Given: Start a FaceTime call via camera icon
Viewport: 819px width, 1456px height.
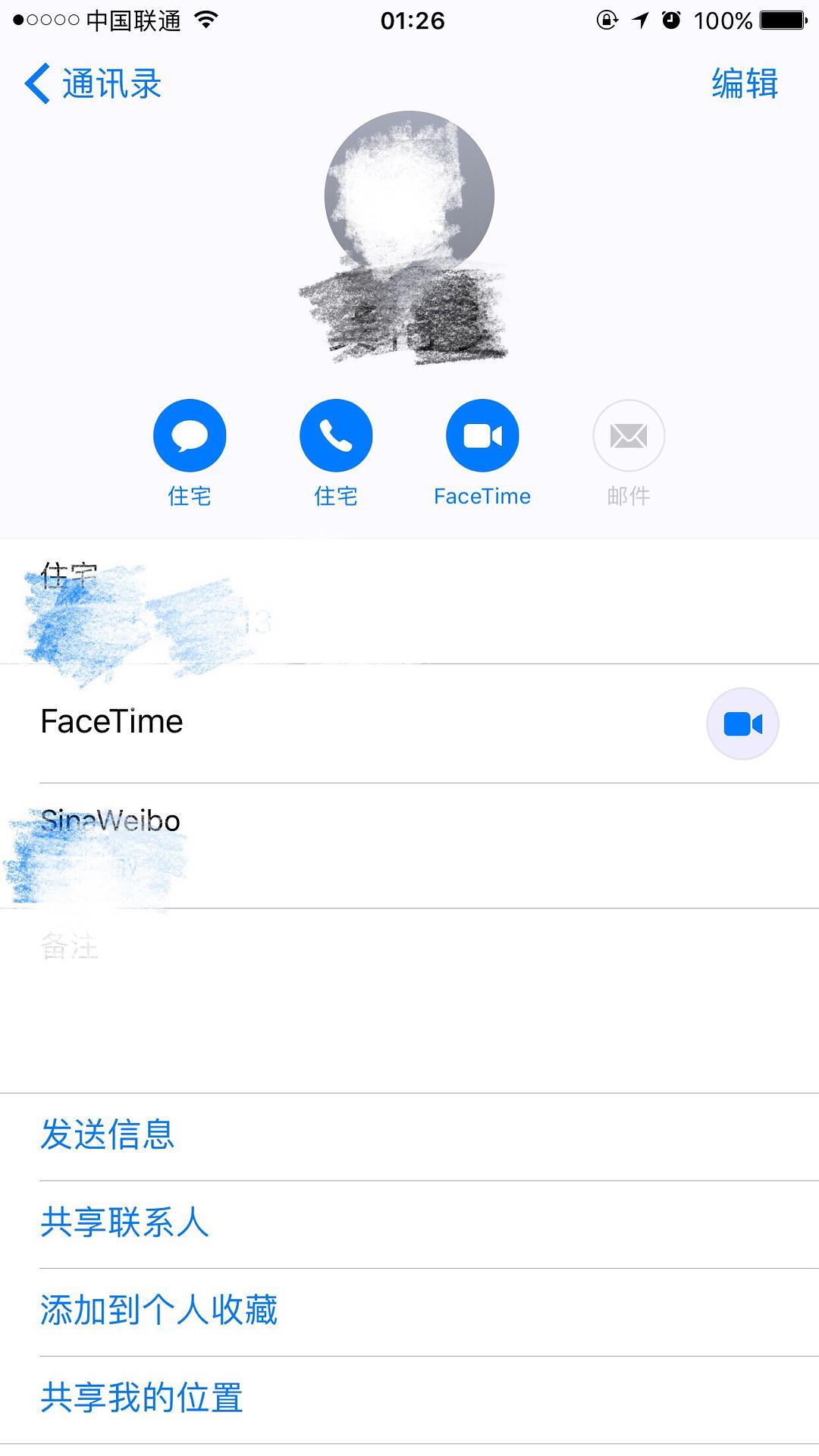Looking at the screenshot, I should point(483,435).
